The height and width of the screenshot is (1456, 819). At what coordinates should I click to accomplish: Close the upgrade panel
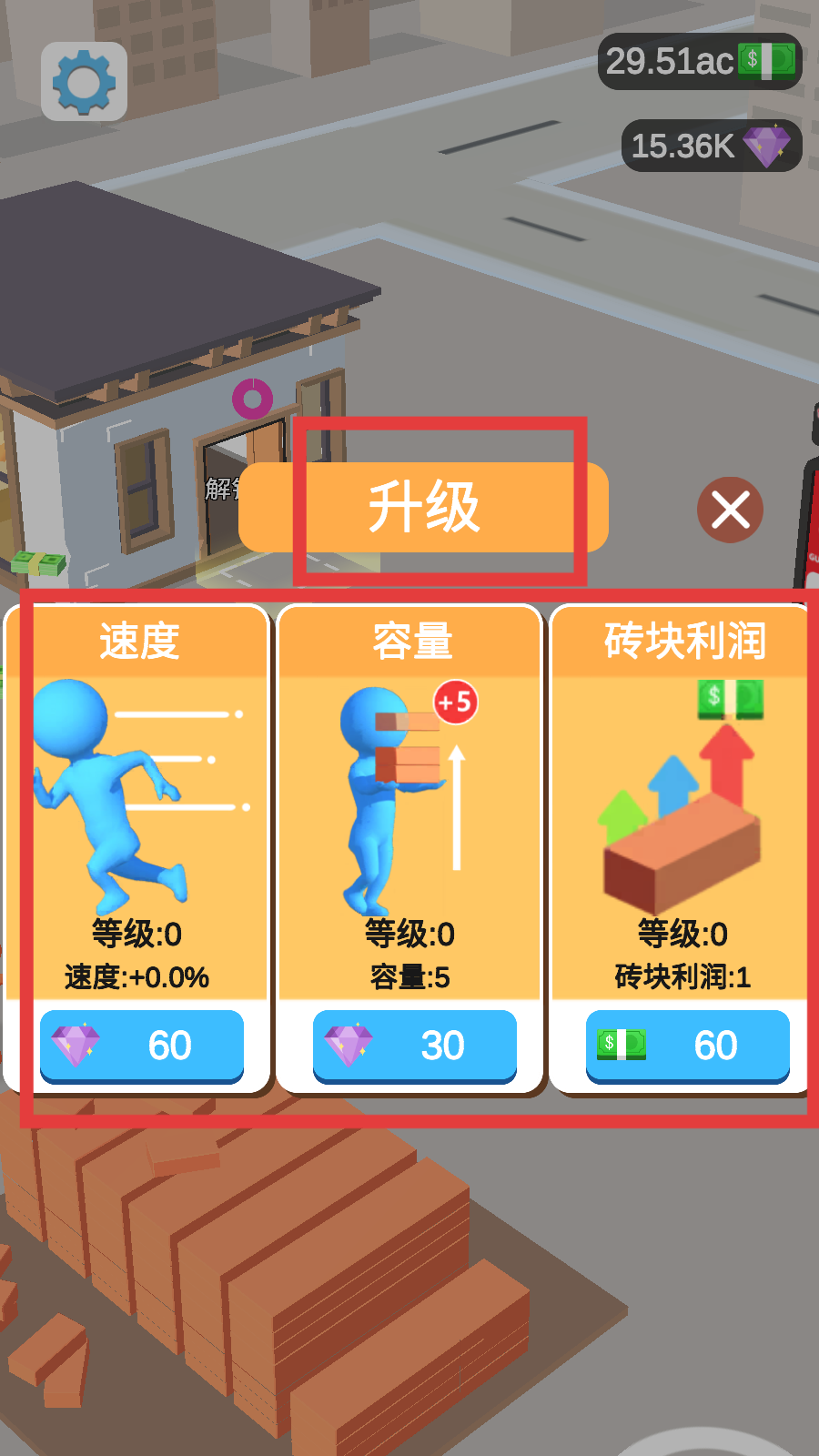point(730,510)
